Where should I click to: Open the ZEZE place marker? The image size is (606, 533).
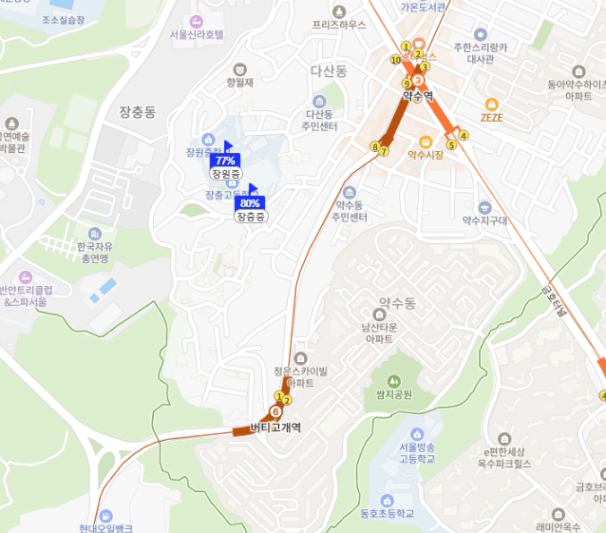click(491, 104)
